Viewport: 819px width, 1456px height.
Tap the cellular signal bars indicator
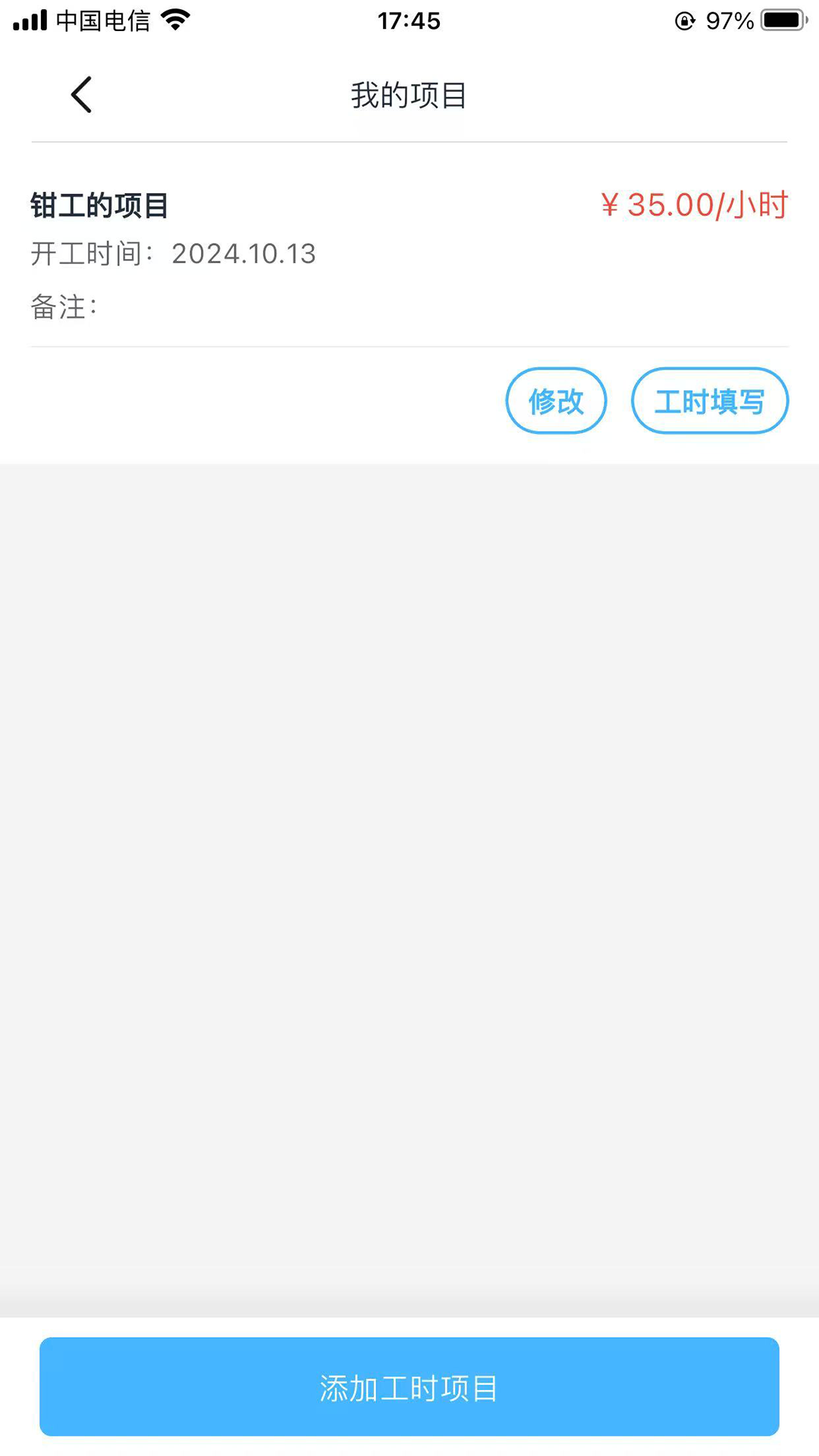click(30, 20)
